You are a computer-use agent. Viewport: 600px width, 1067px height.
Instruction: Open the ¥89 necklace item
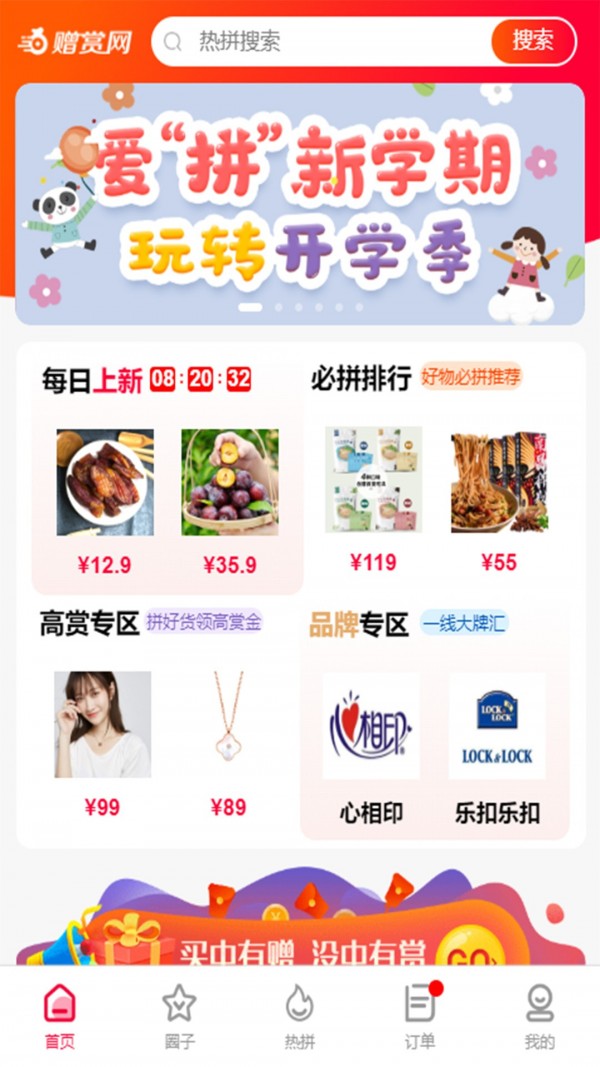click(228, 724)
